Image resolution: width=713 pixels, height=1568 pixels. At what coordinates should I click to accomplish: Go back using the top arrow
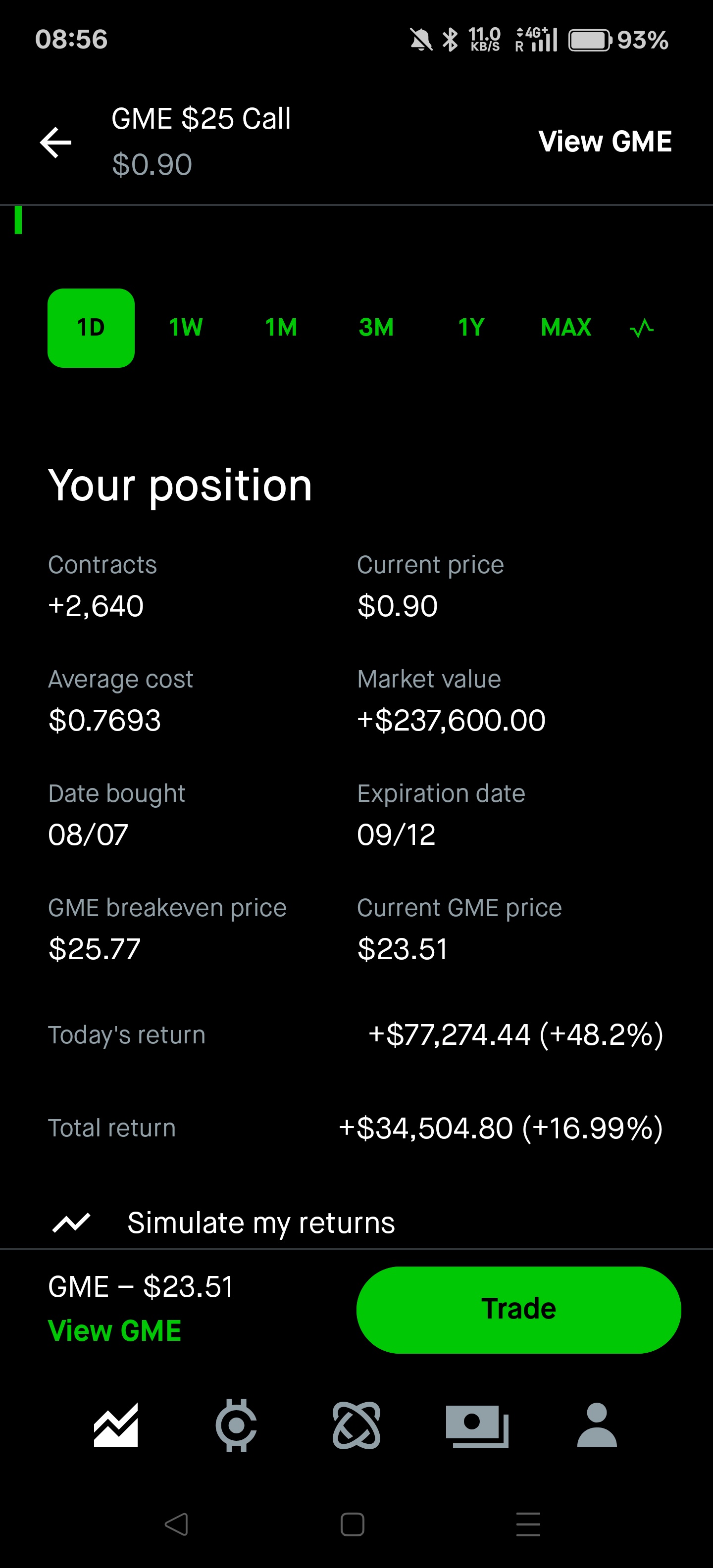(55, 142)
